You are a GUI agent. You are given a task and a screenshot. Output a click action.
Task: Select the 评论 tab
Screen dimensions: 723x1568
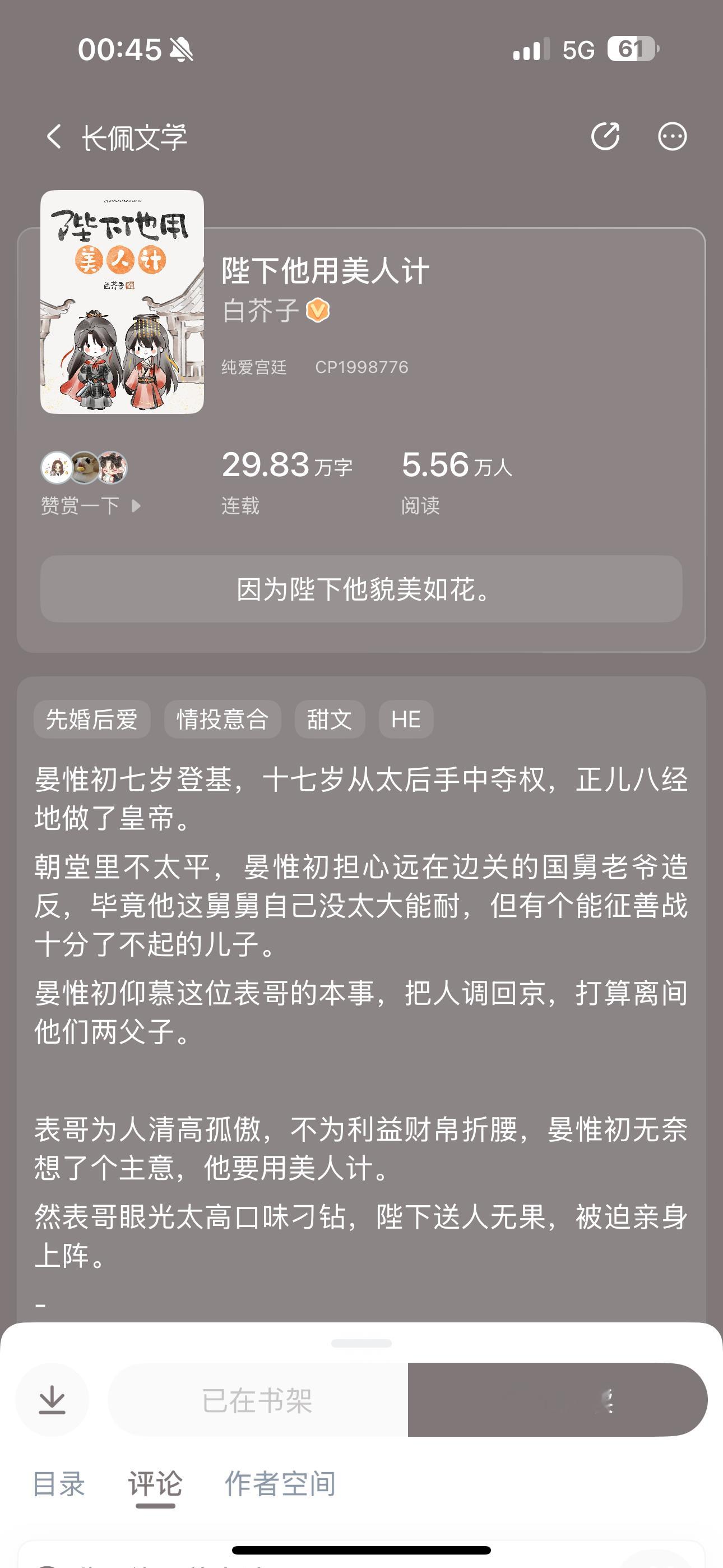pyautogui.click(x=155, y=1484)
